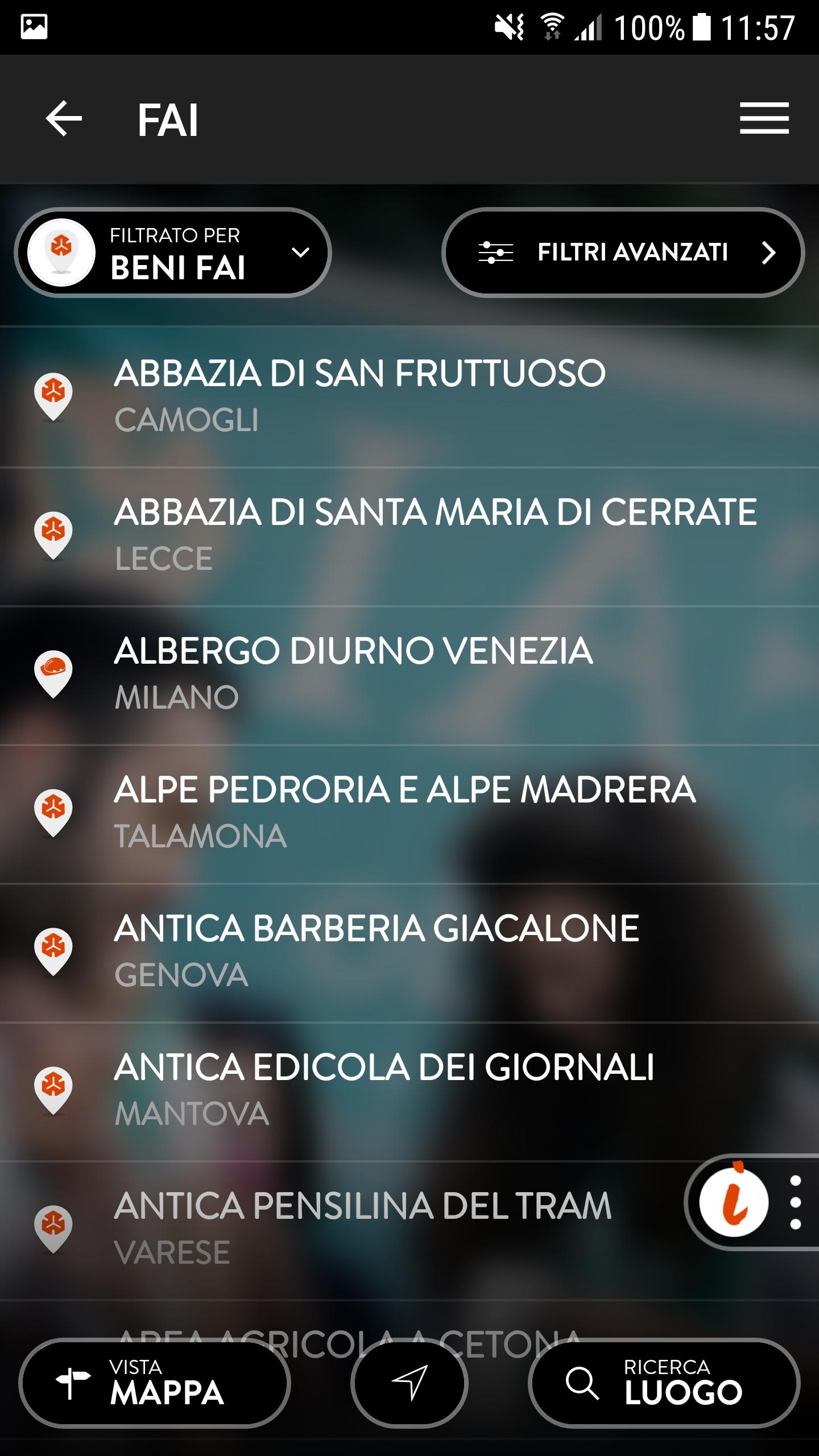The width and height of the screenshot is (819, 1456).
Task: View Antica Pensilina del Tram
Action: [362, 1228]
